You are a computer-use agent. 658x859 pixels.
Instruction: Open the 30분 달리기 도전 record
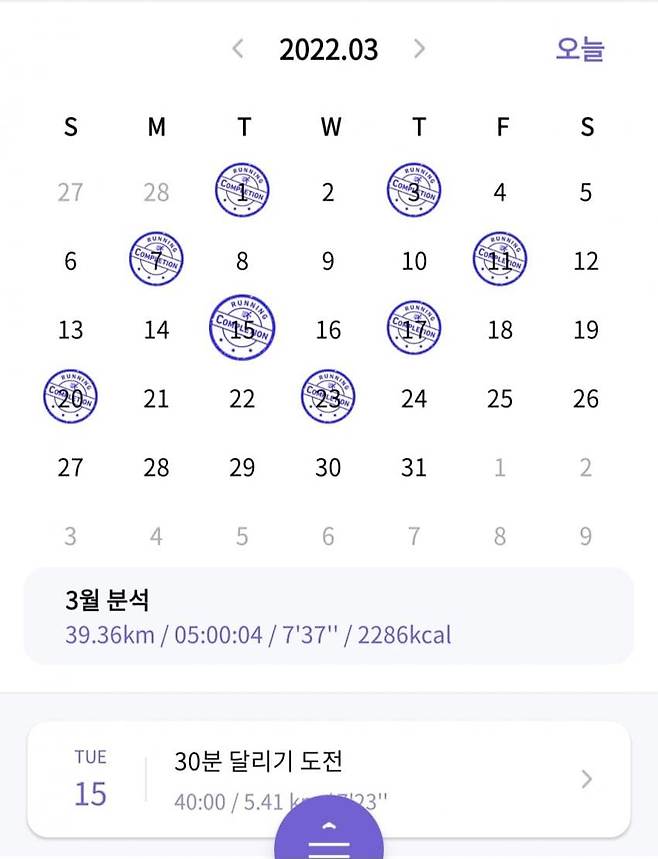[x=328, y=779]
